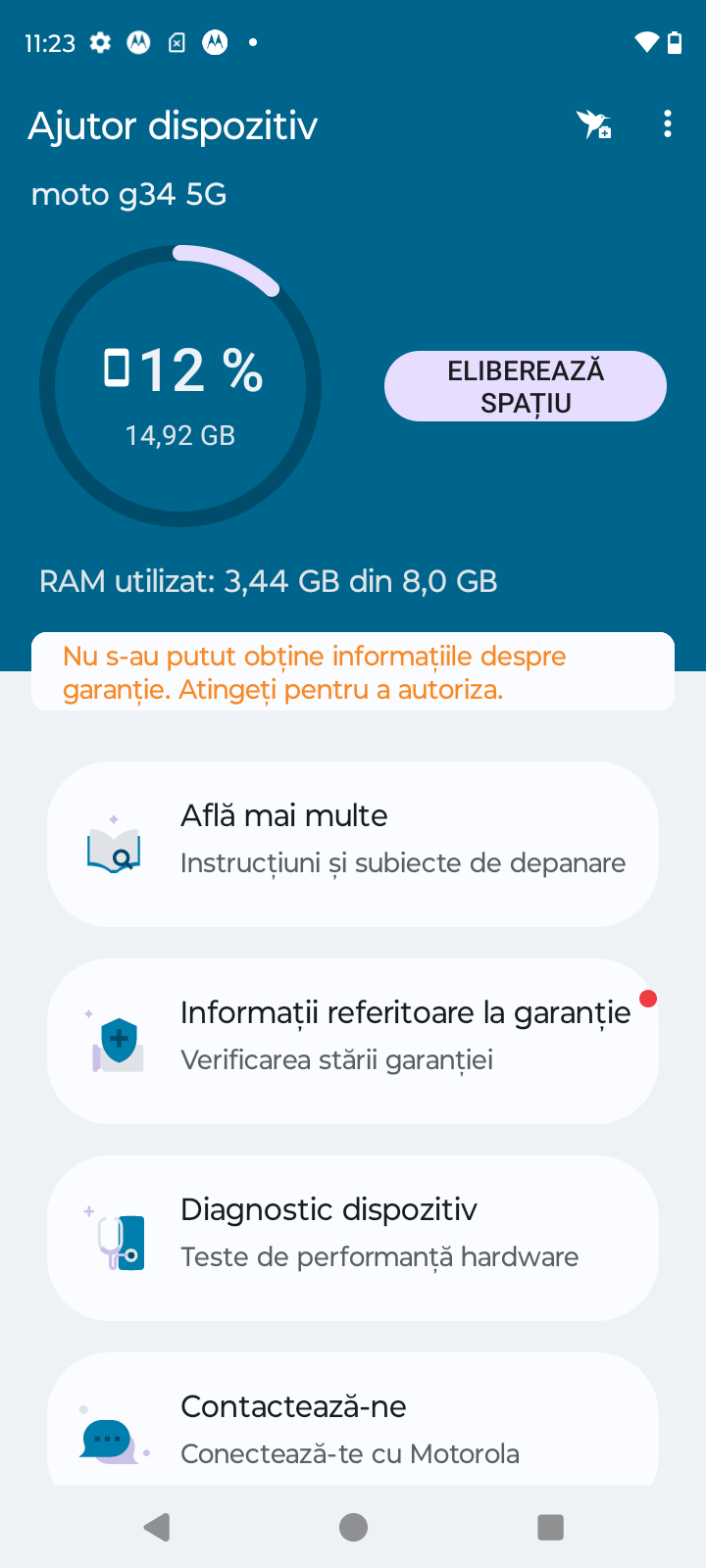This screenshot has height=1568, width=706.
Task: Open Contactează-ne card
Action: [x=353, y=1426]
